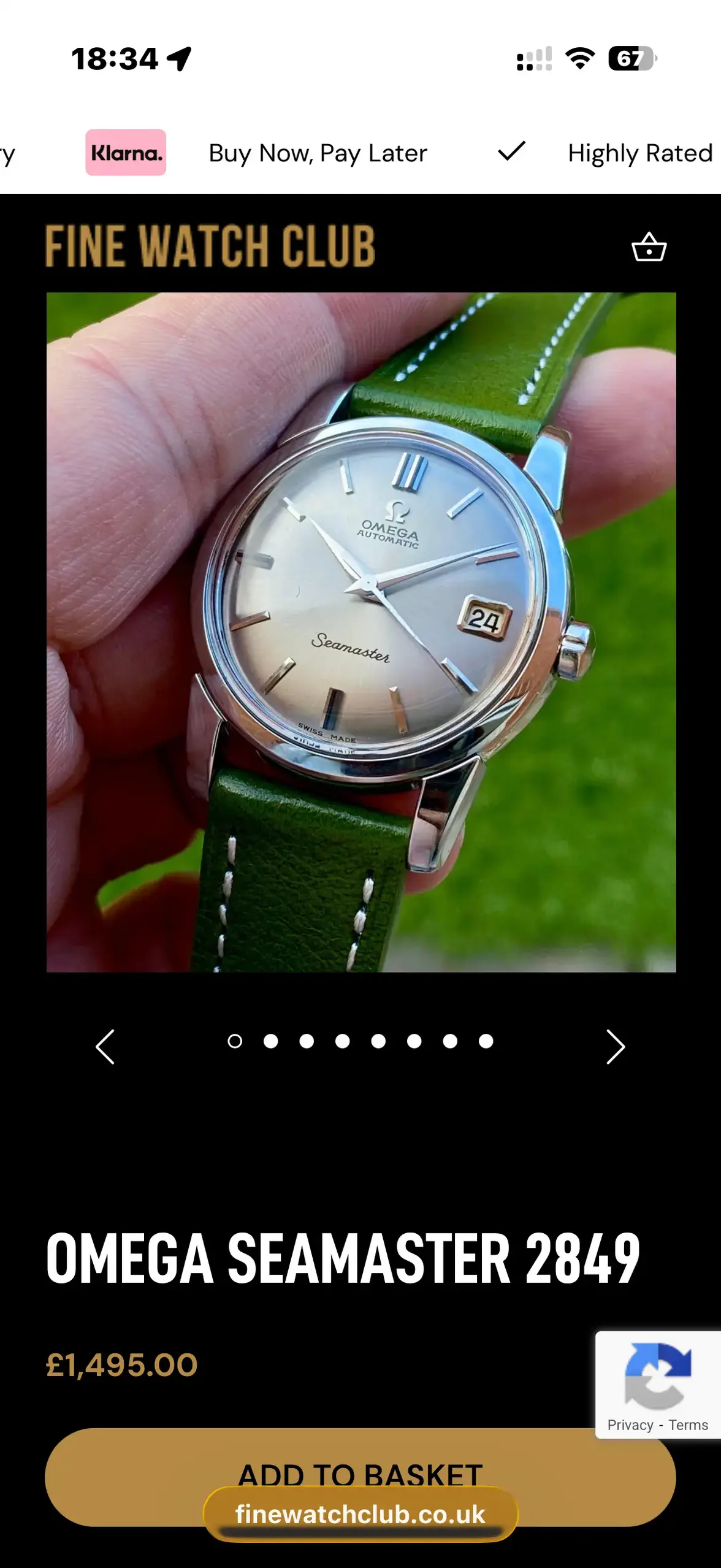Open the Seamaster watch photo
The image size is (721, 1568).
point(361,632)
